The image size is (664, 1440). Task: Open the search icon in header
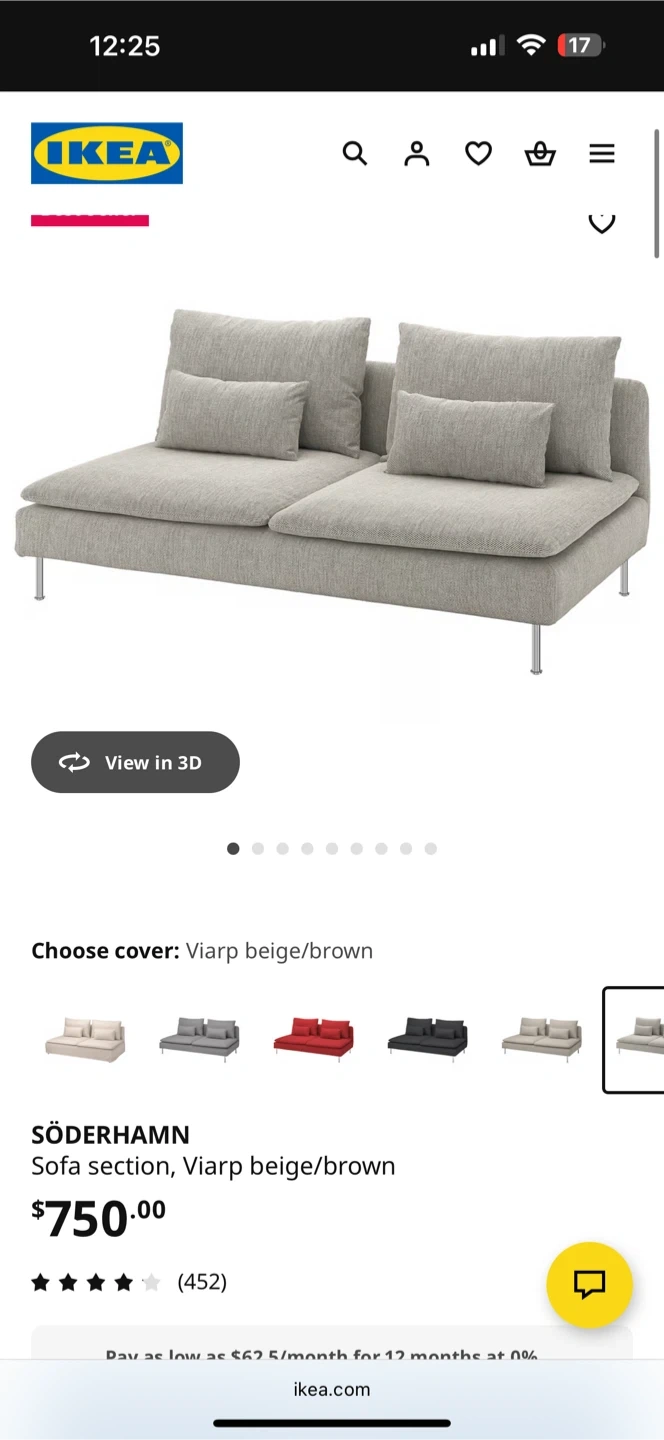[x=355, y=153]
